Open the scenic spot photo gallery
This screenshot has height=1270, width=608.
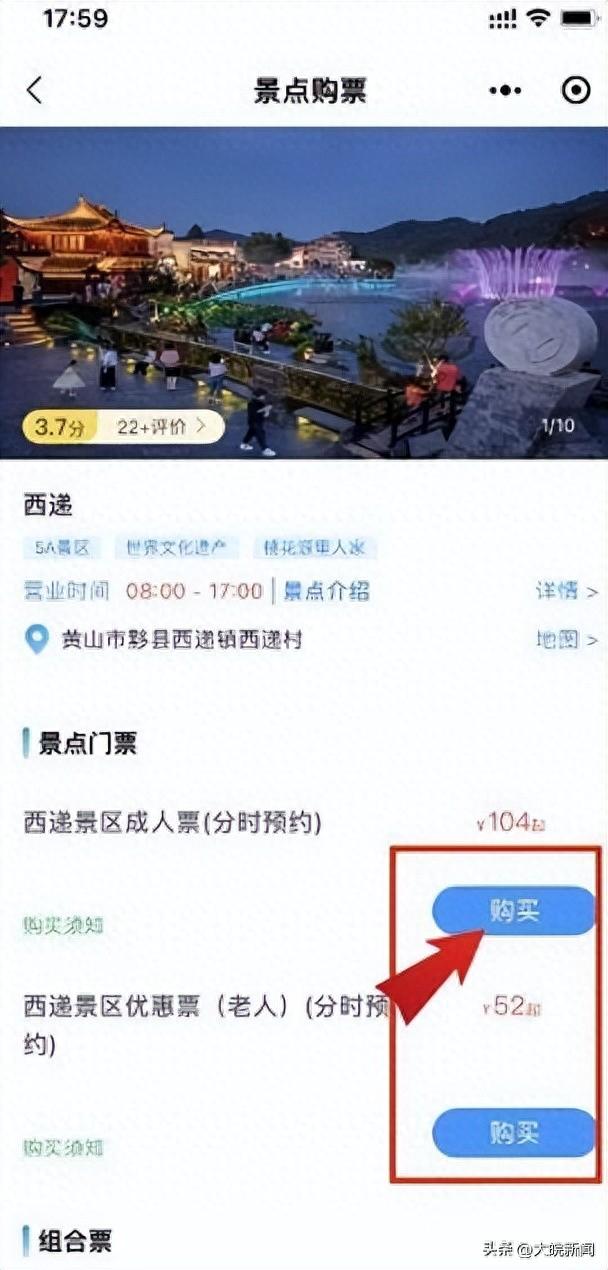pos(304,293)
